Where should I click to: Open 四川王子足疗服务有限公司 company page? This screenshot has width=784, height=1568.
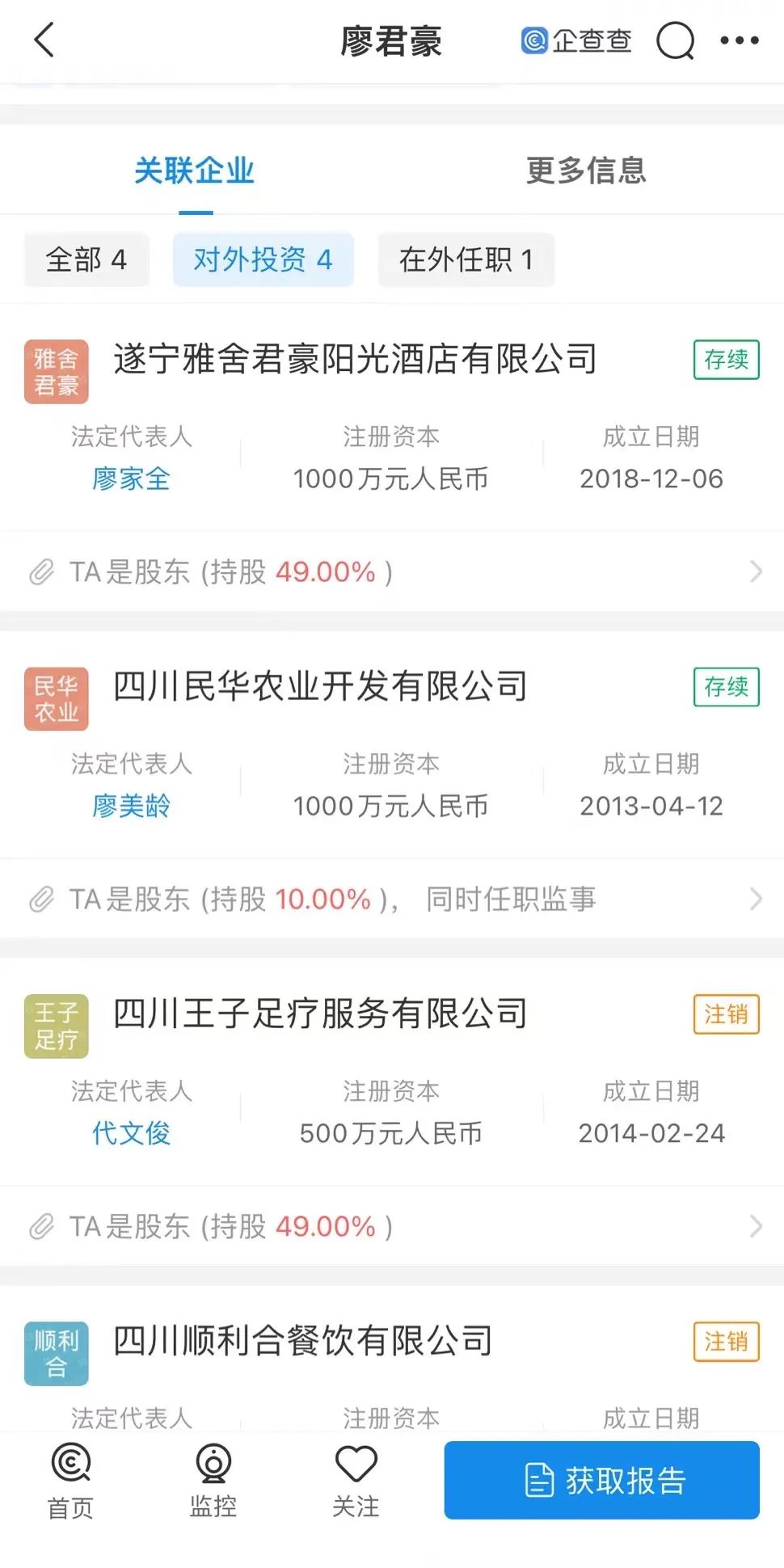coord(320,1014)
